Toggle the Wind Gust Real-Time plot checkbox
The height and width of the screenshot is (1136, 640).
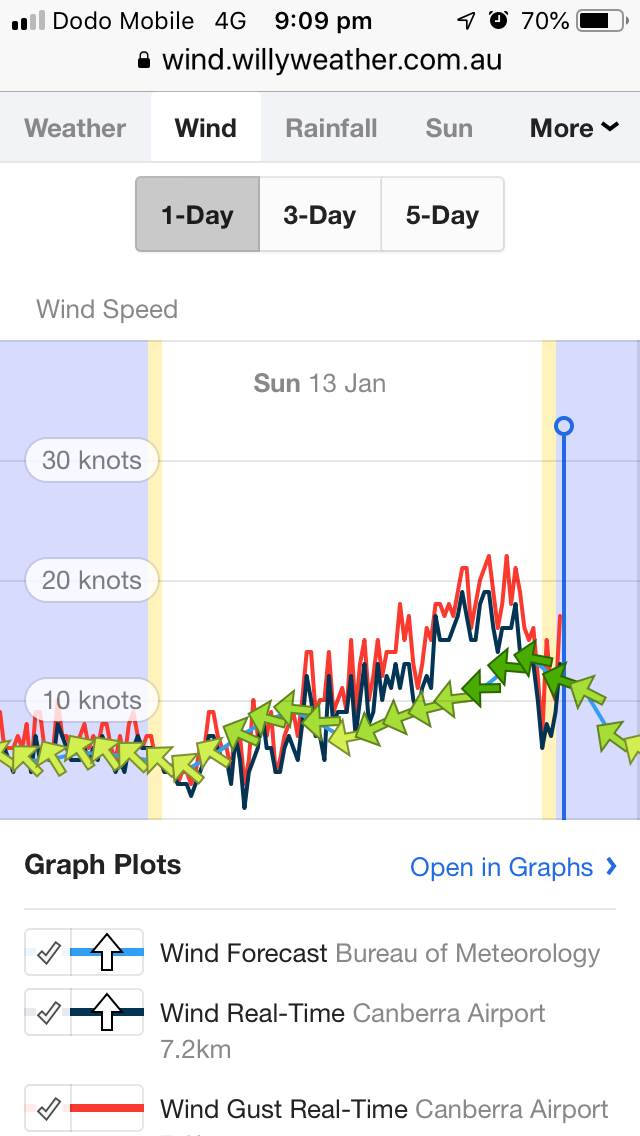48,1109
